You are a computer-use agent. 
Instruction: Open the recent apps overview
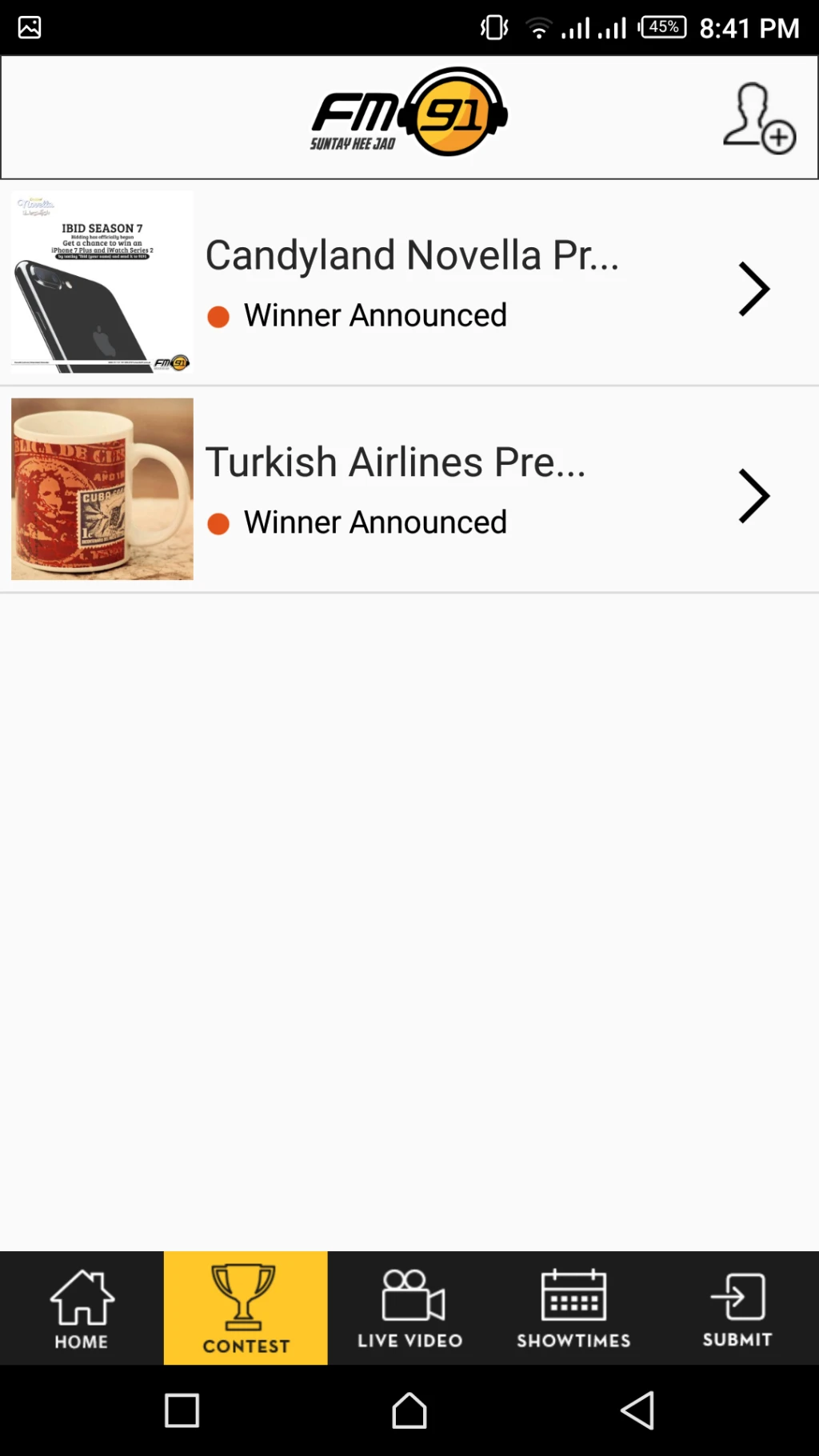(182, 1410)
